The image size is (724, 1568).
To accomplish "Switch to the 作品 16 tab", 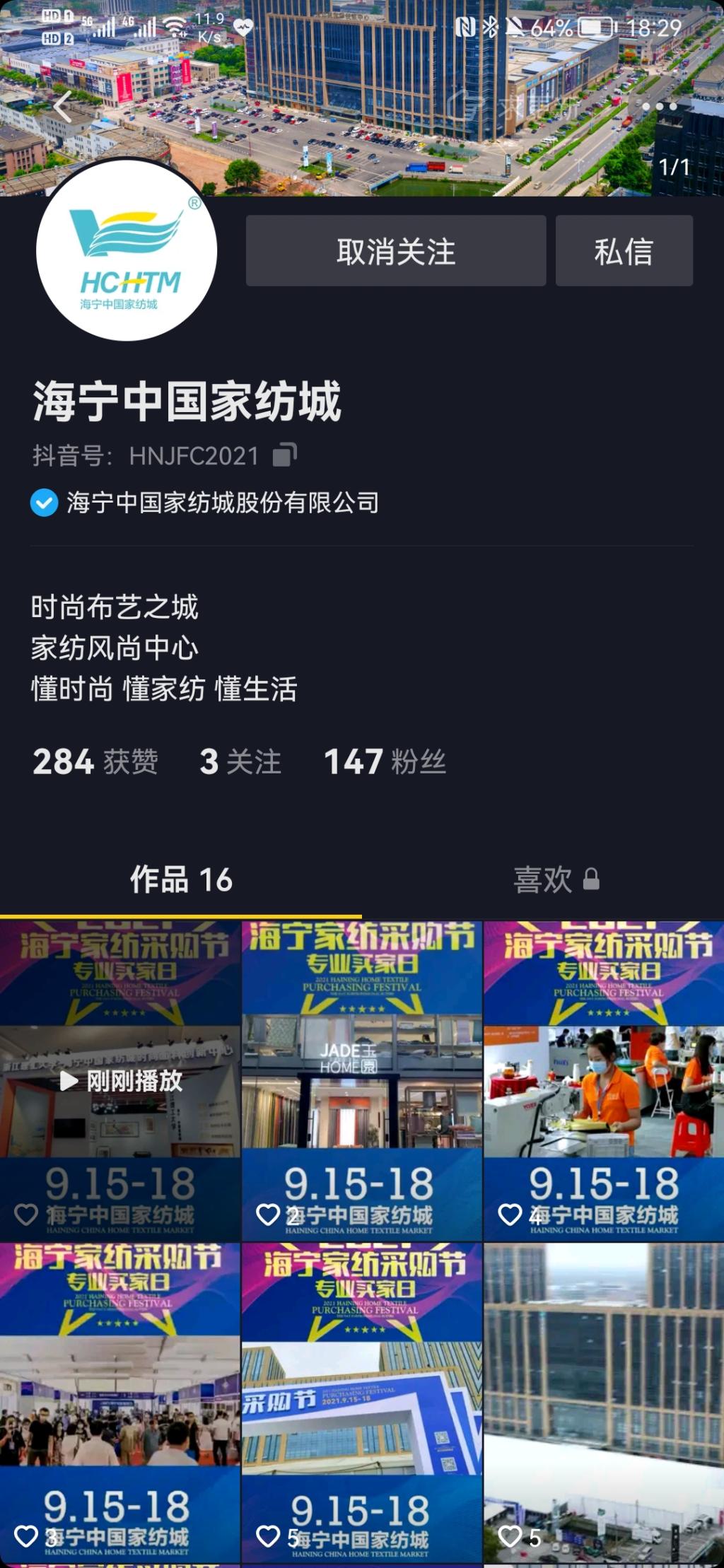I will click(x=181, y=880).
